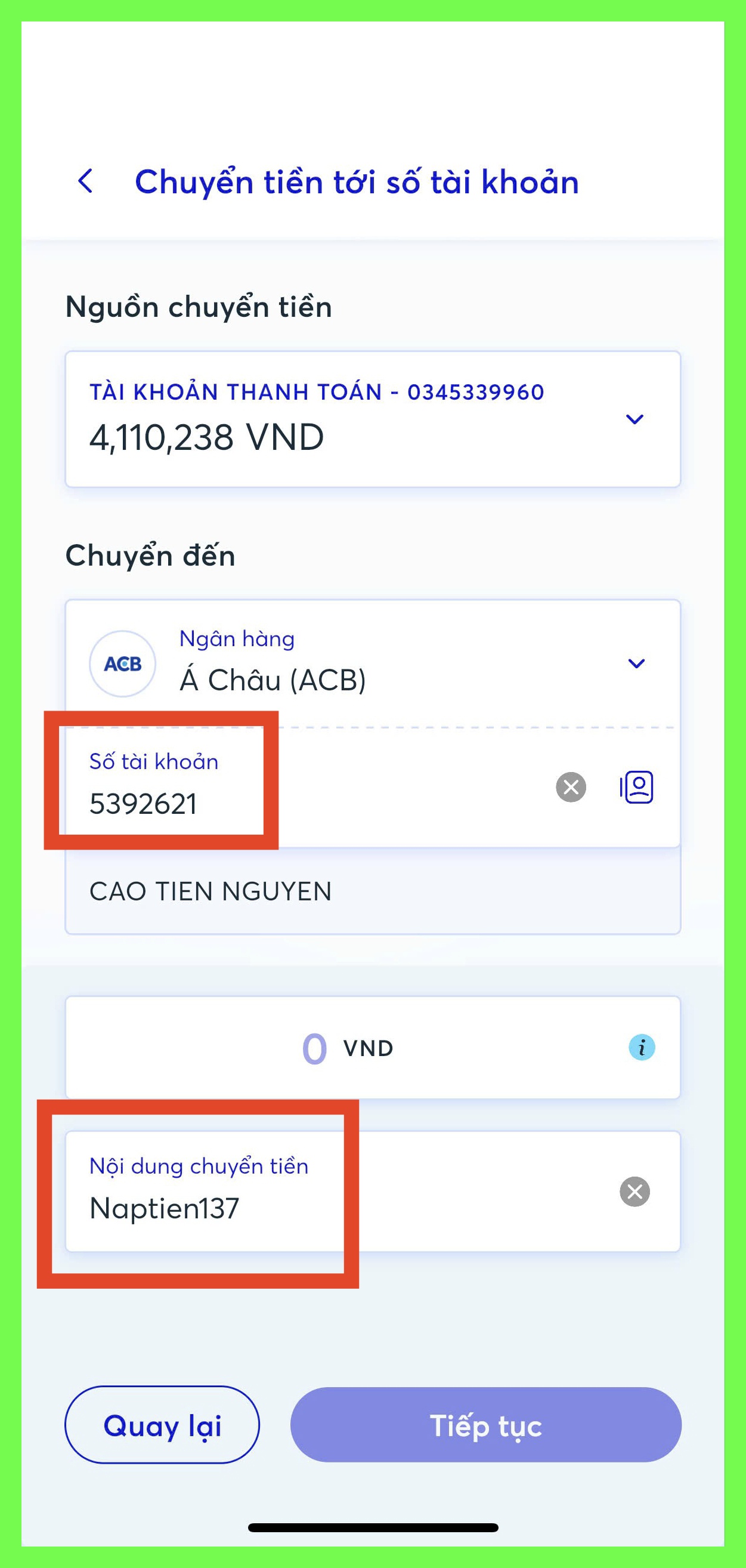
Task: Expand the source account dropdown
Action: click(634, 419)
